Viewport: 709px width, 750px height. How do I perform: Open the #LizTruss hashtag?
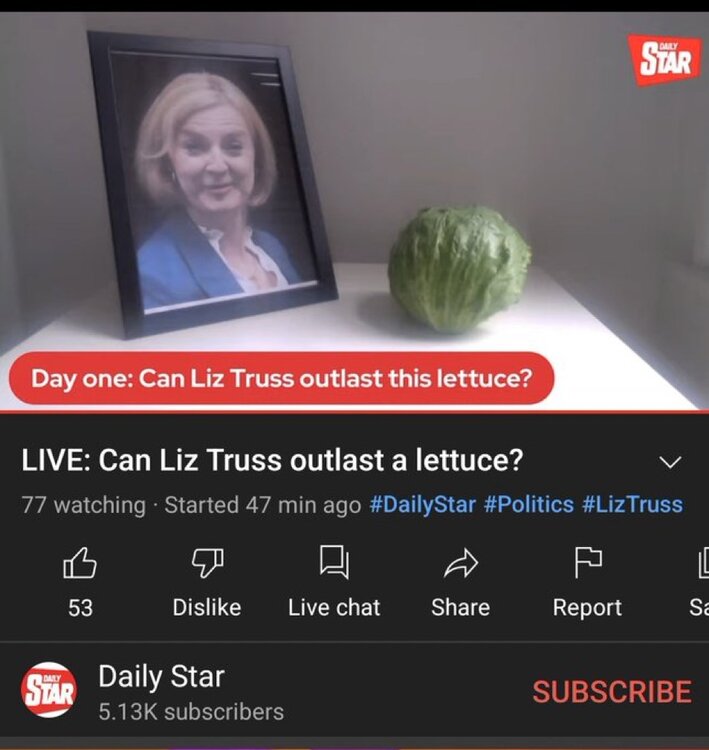pos(632,505)
